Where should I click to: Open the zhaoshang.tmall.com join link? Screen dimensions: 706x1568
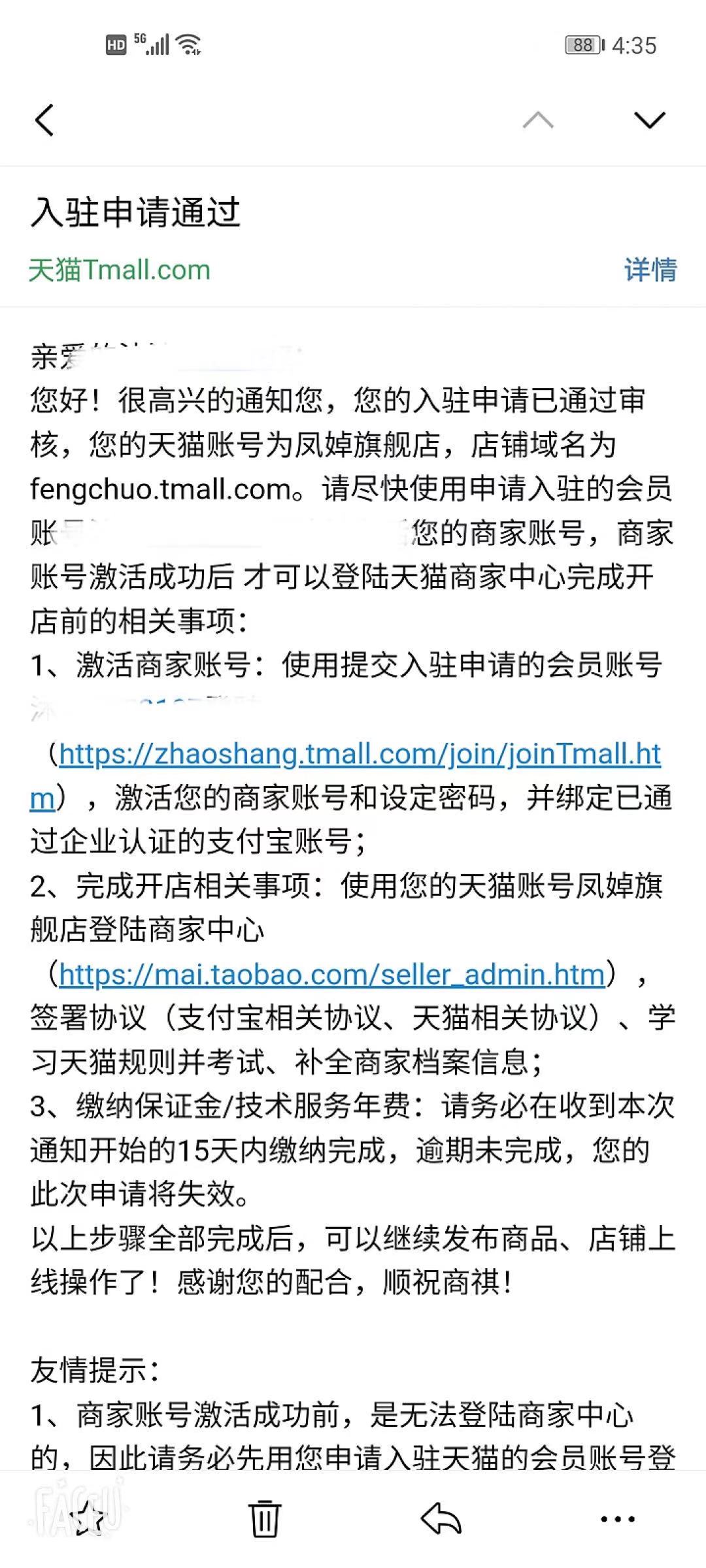[x=345, y=776]
